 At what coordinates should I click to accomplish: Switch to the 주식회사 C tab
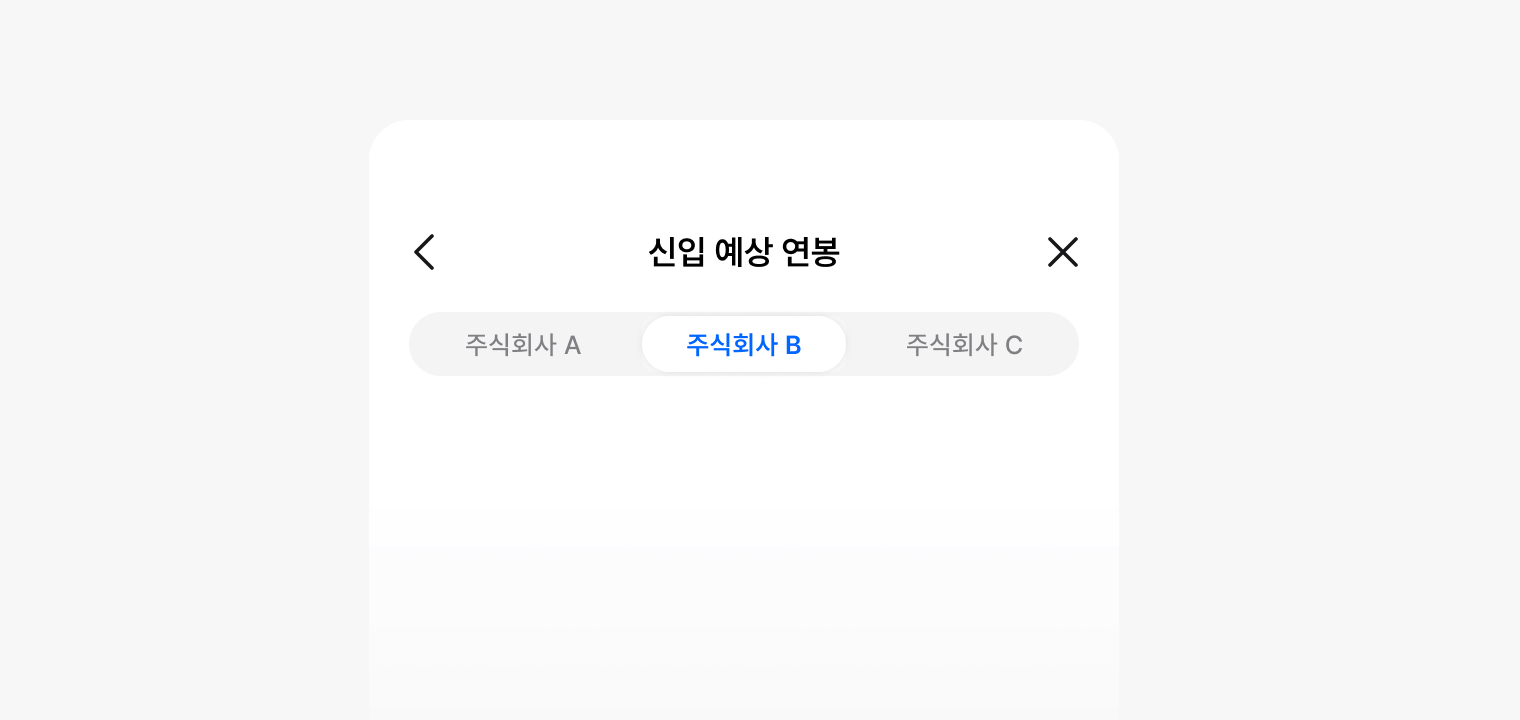(x=964, y=345)
